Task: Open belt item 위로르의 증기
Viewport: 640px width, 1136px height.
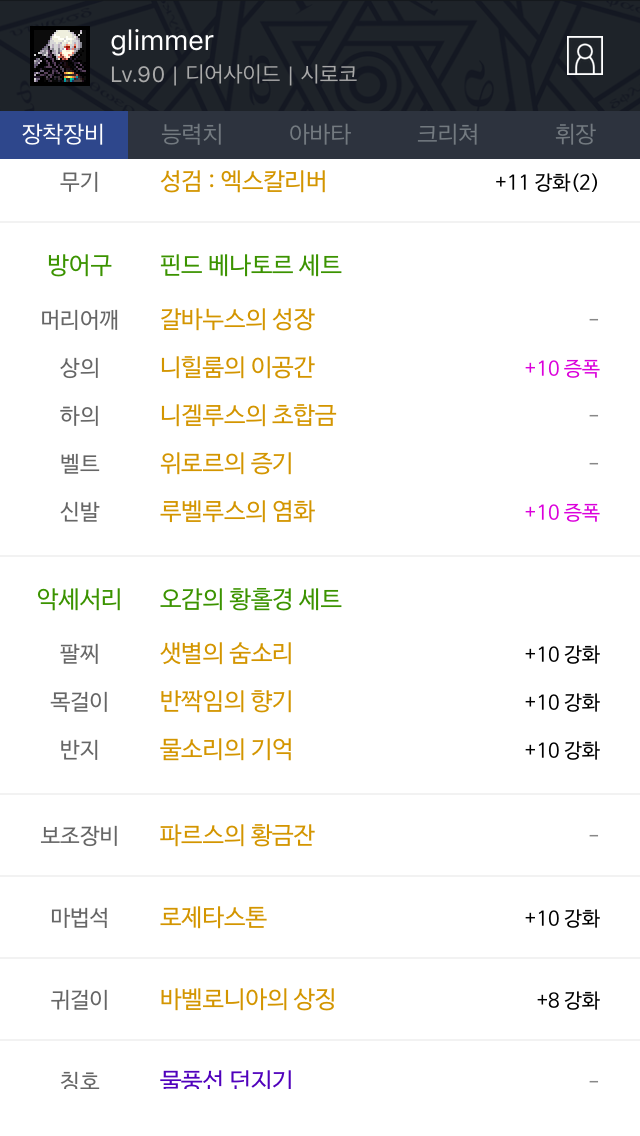Action: click(x=226, y=463)
